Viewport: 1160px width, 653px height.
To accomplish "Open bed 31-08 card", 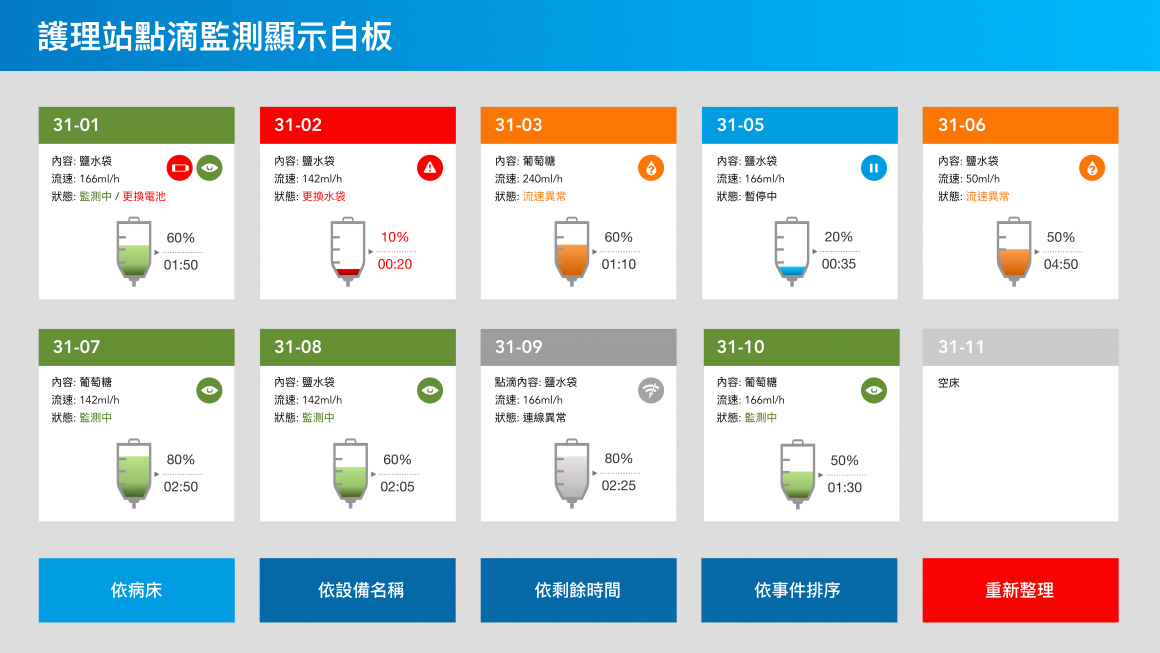I will pos(357,425).
